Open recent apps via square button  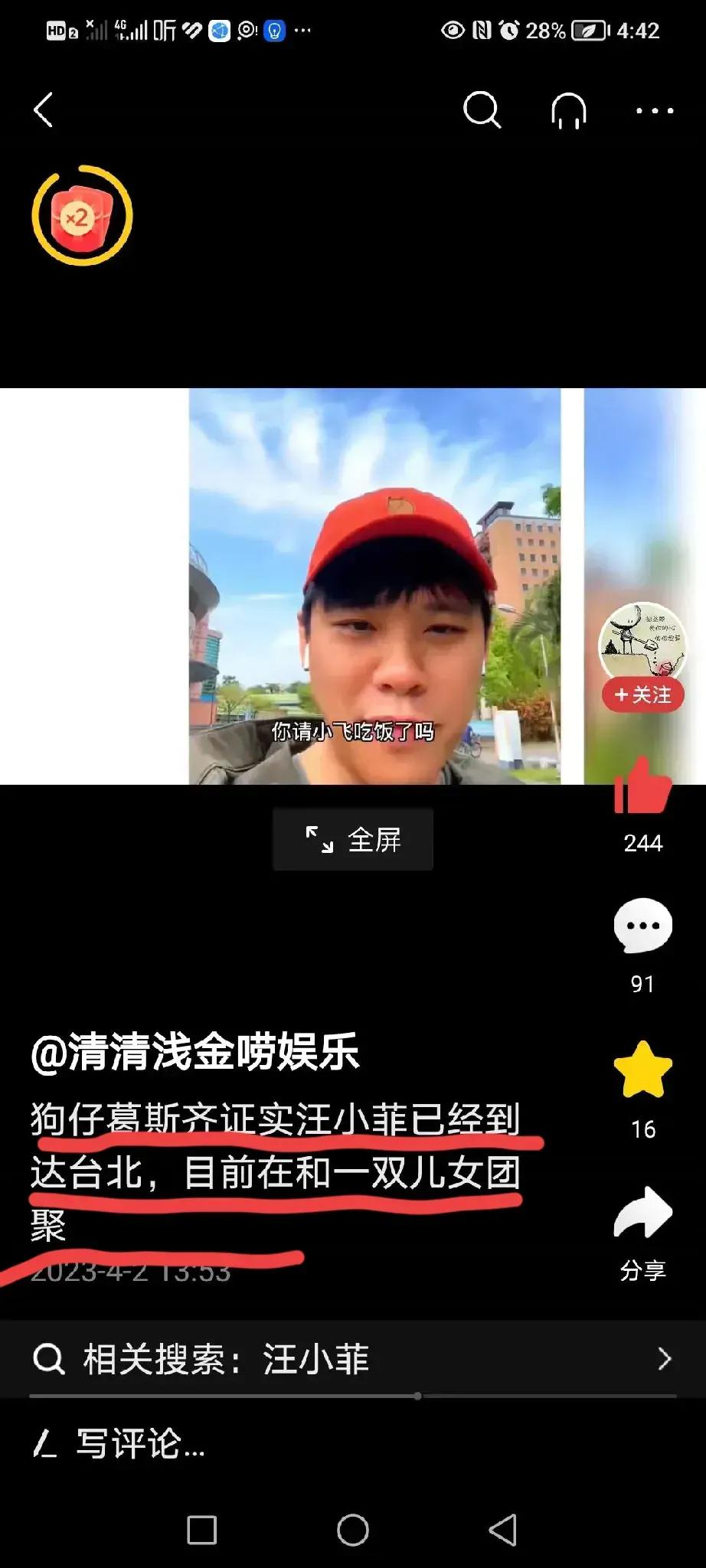click(202, 1530)
